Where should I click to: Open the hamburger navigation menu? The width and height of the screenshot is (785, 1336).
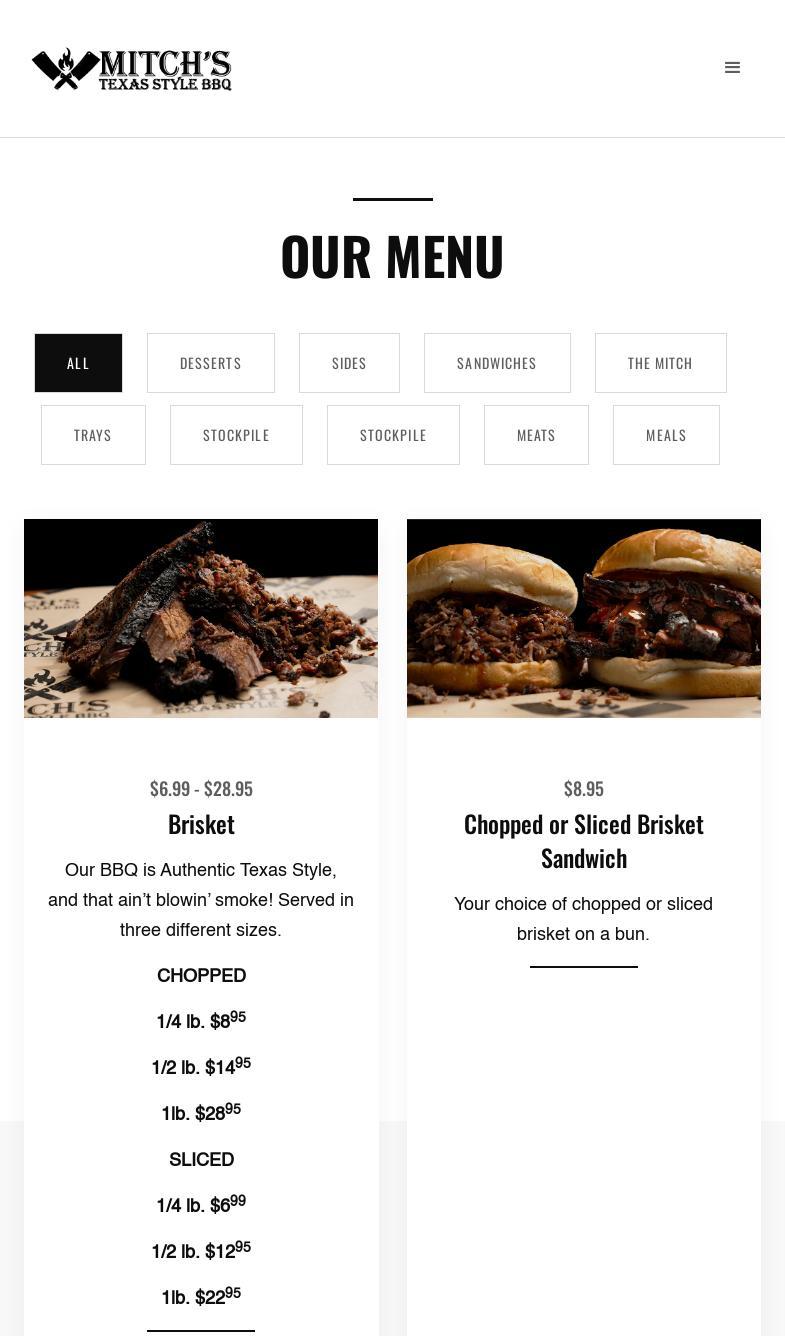click(732, 68)
